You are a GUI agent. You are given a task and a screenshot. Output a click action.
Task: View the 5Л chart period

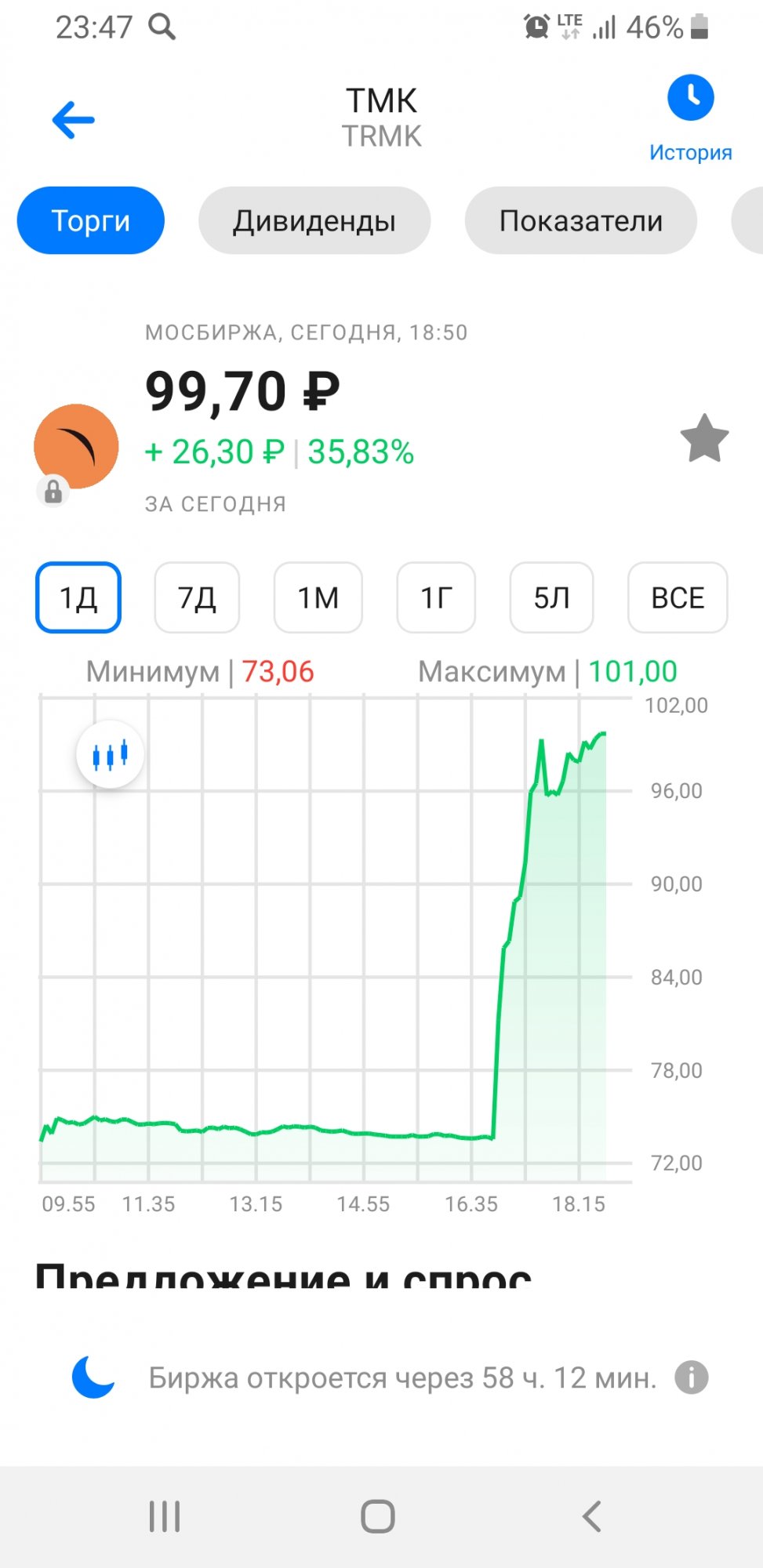point(551,597)
